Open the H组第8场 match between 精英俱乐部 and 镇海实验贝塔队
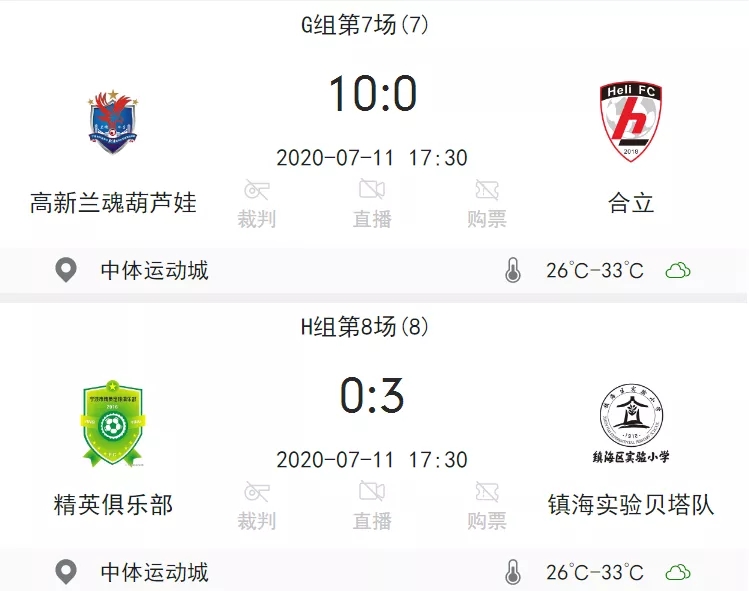Image resolution: width=749 pixels, height=591 pixels. tap(372, 397)
